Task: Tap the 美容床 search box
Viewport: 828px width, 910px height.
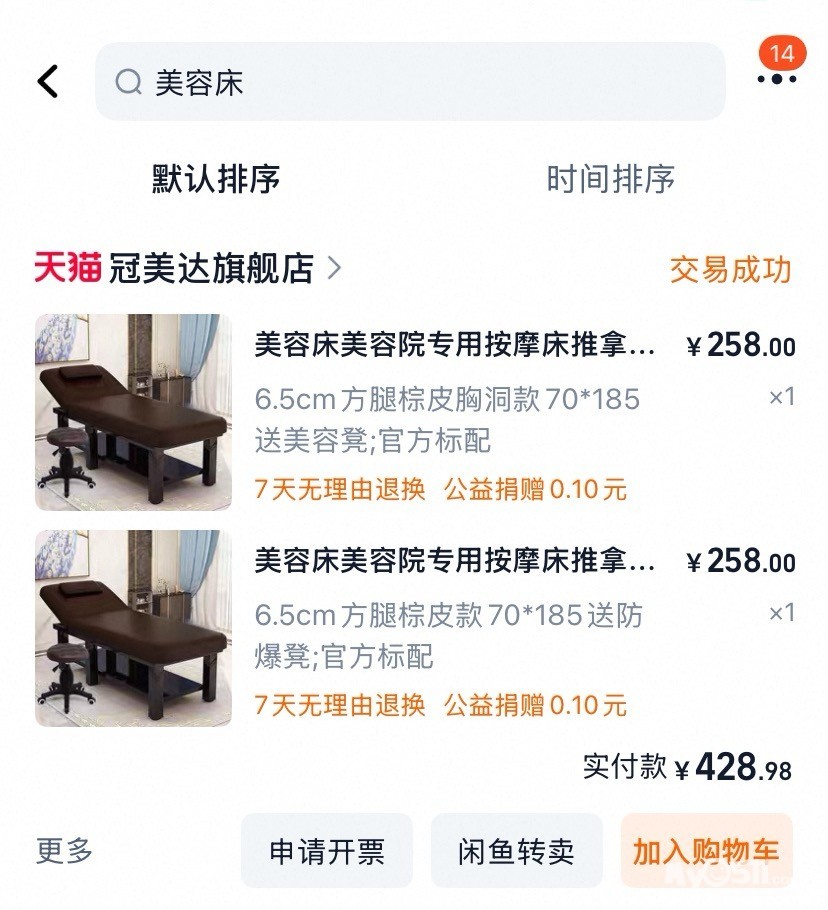Action: 410,82
